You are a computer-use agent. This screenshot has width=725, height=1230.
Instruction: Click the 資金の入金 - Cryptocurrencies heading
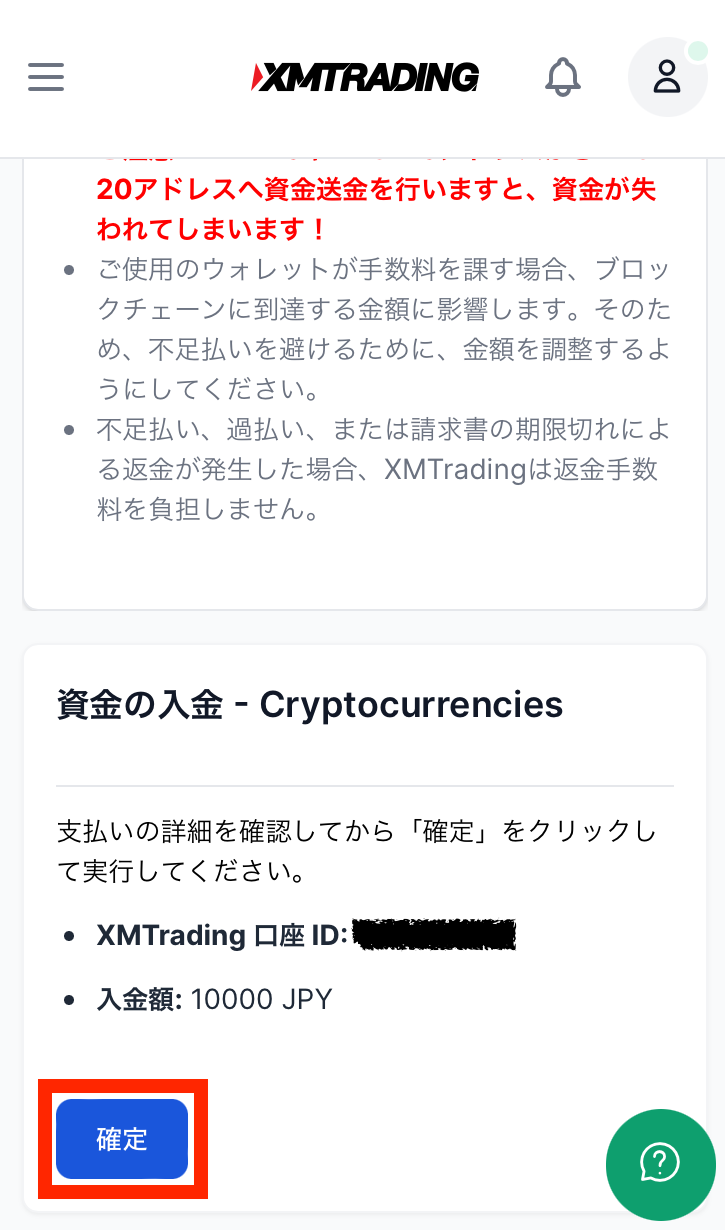(310, 705)
